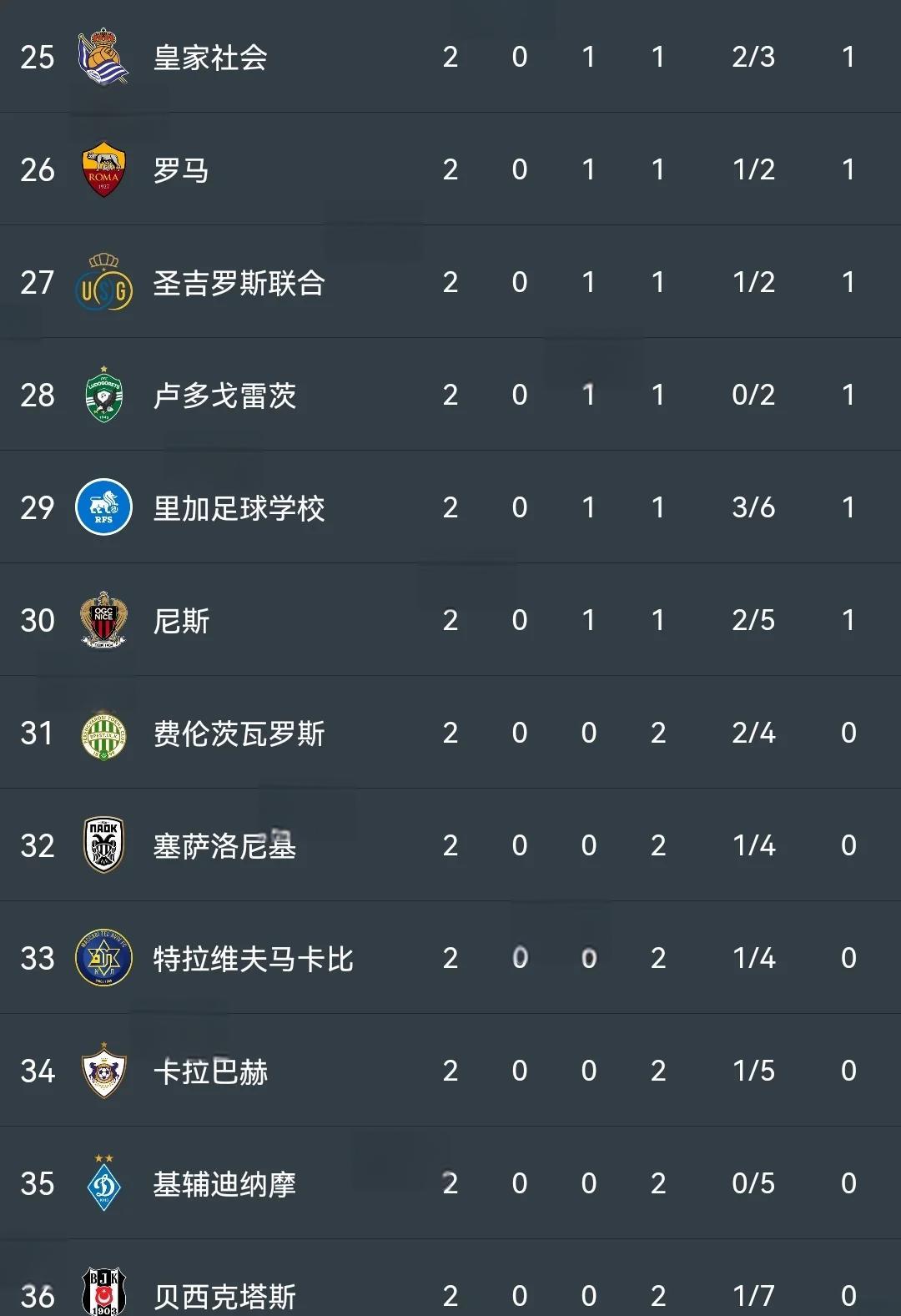This screenshot has width=901, height=1316.
Task: Select the points value of 费伦茨瓦罗斯
Action: point(848,733)
